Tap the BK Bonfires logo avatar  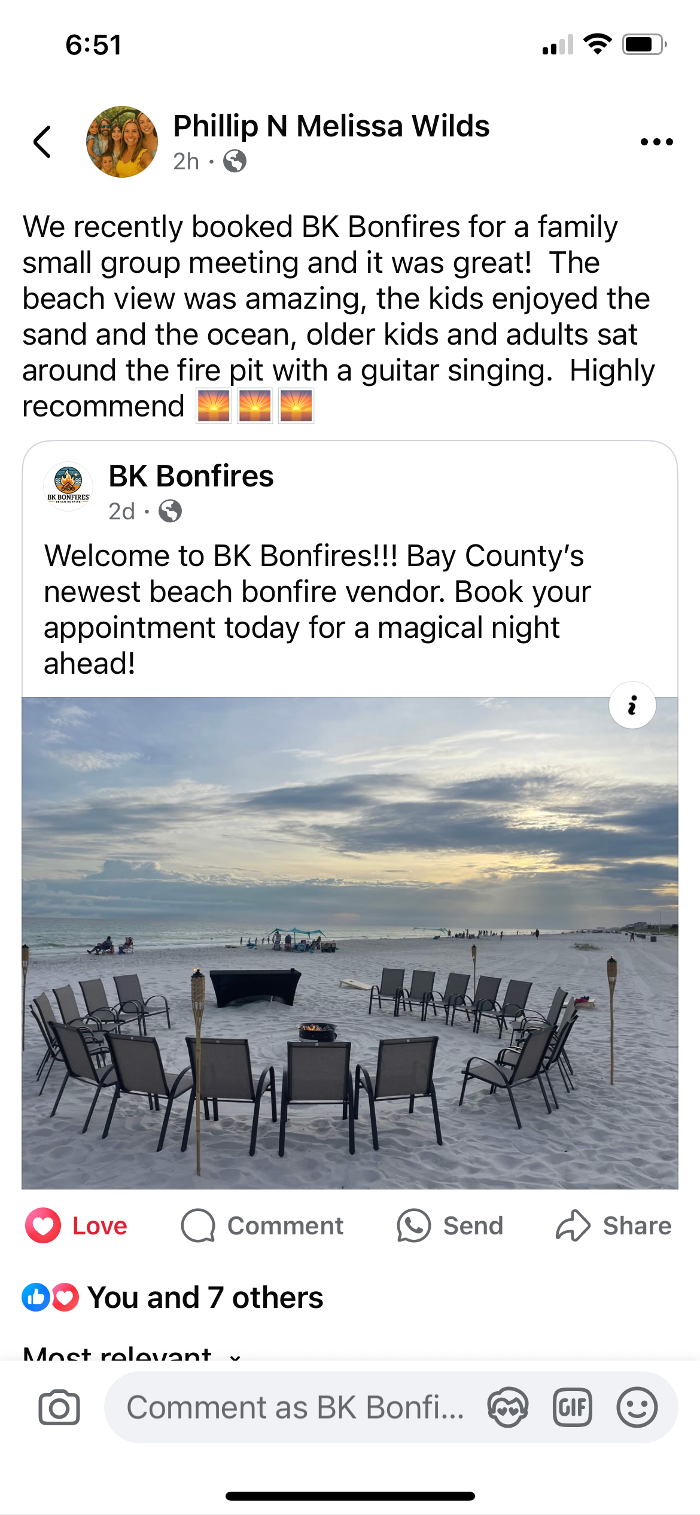coord(69,487)
